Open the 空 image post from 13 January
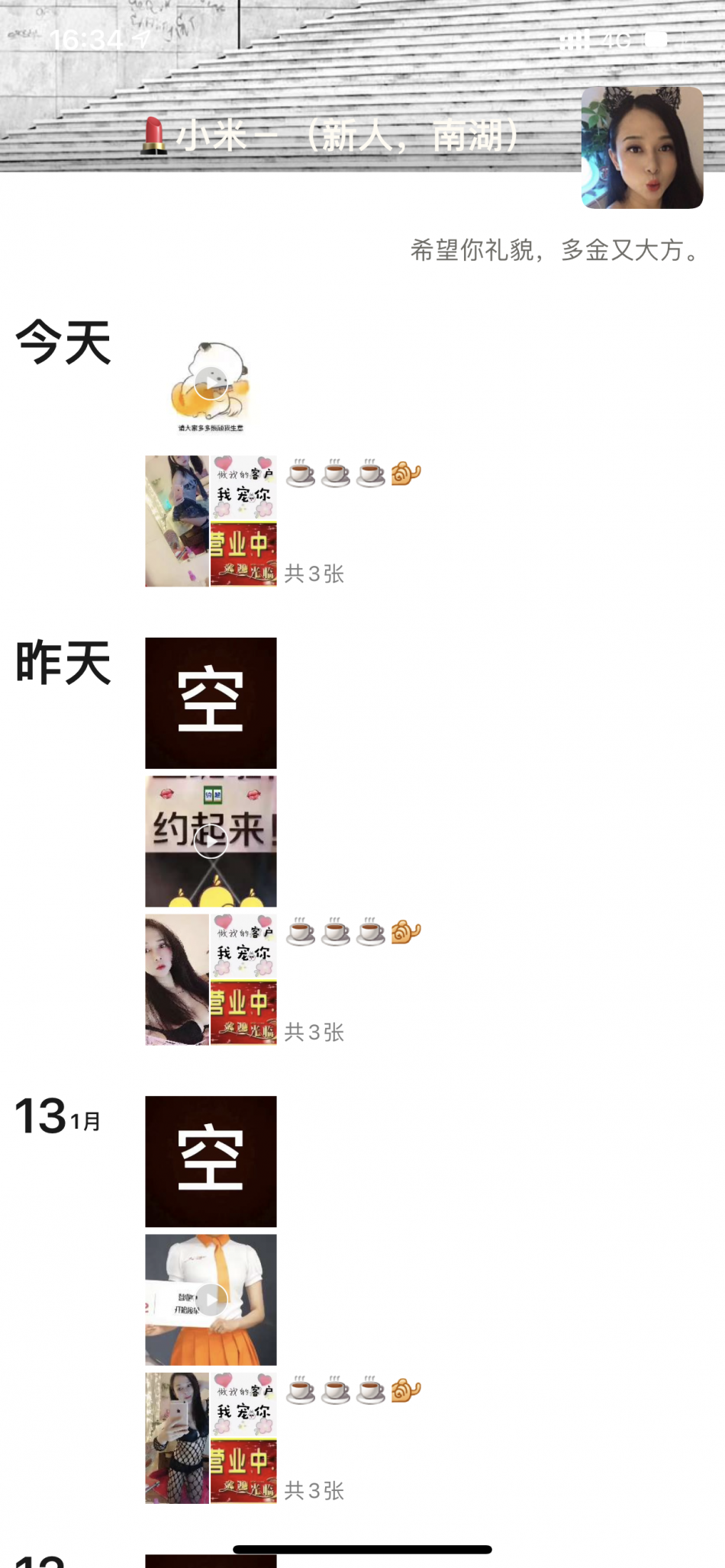 point(211,1161)
